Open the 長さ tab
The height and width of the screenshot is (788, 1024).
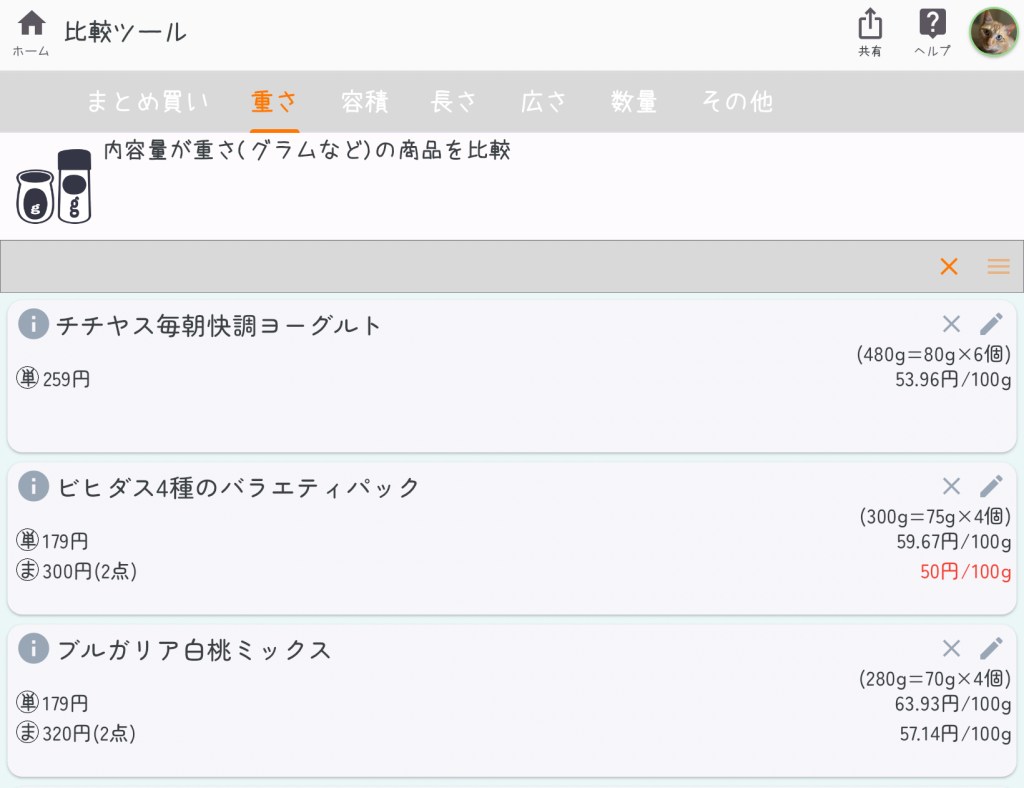(x=454, y=101)
